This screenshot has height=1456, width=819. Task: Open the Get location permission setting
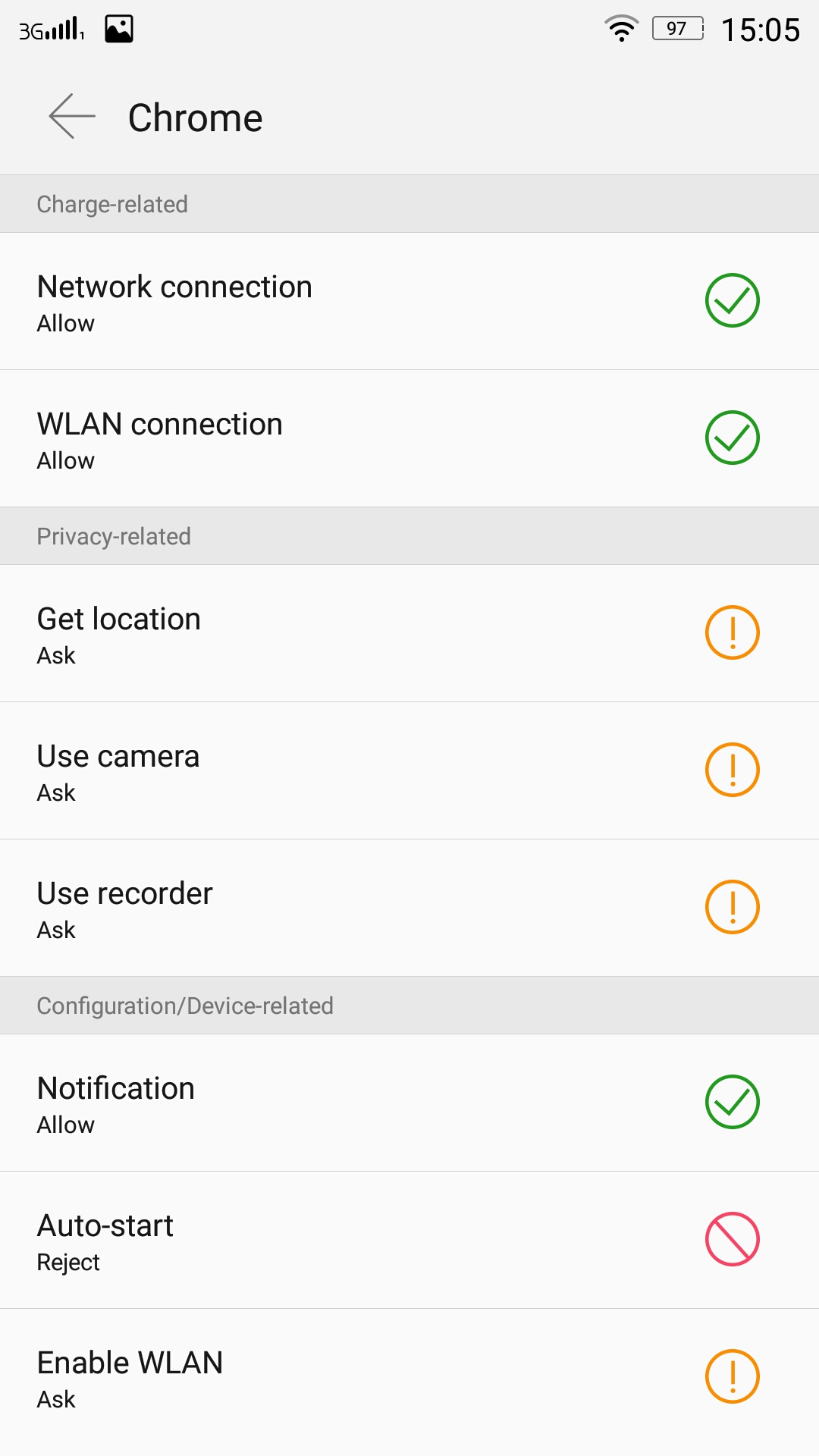point(409,633)
